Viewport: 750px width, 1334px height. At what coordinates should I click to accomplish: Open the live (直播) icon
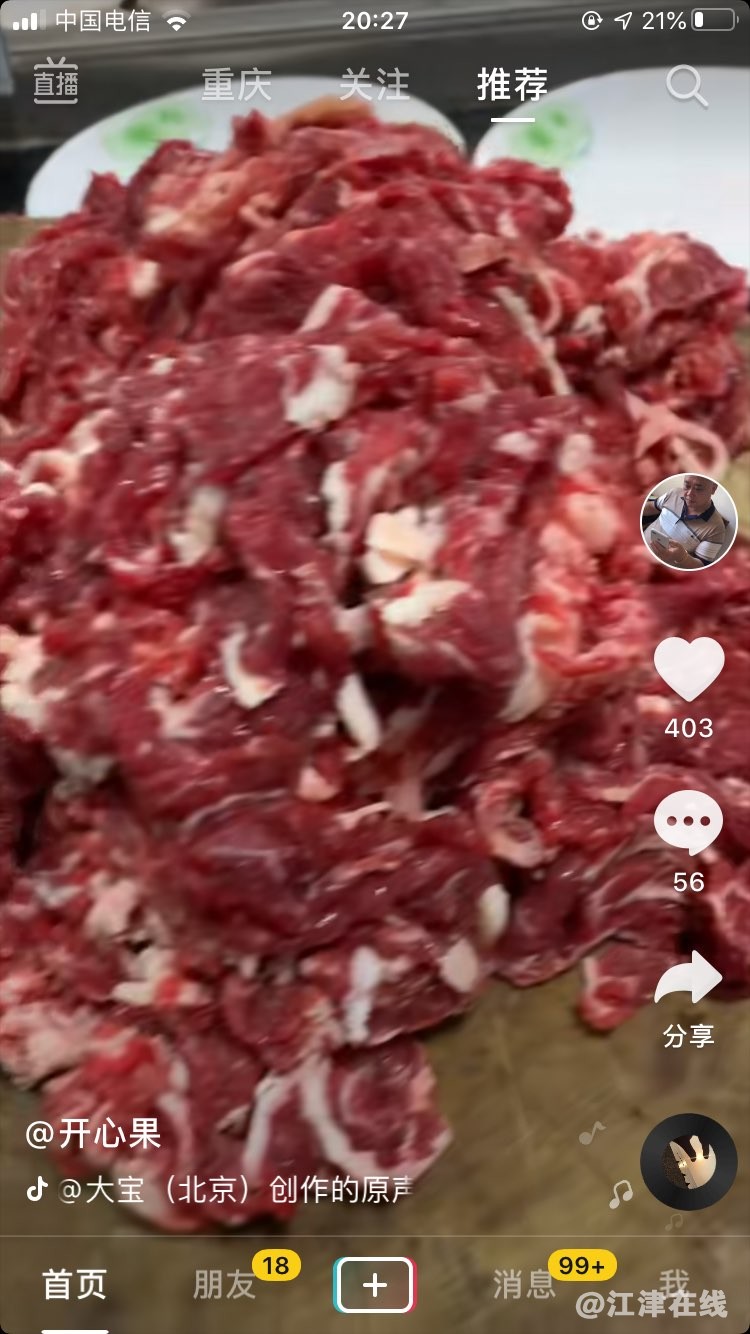click(x=56, y=83)
